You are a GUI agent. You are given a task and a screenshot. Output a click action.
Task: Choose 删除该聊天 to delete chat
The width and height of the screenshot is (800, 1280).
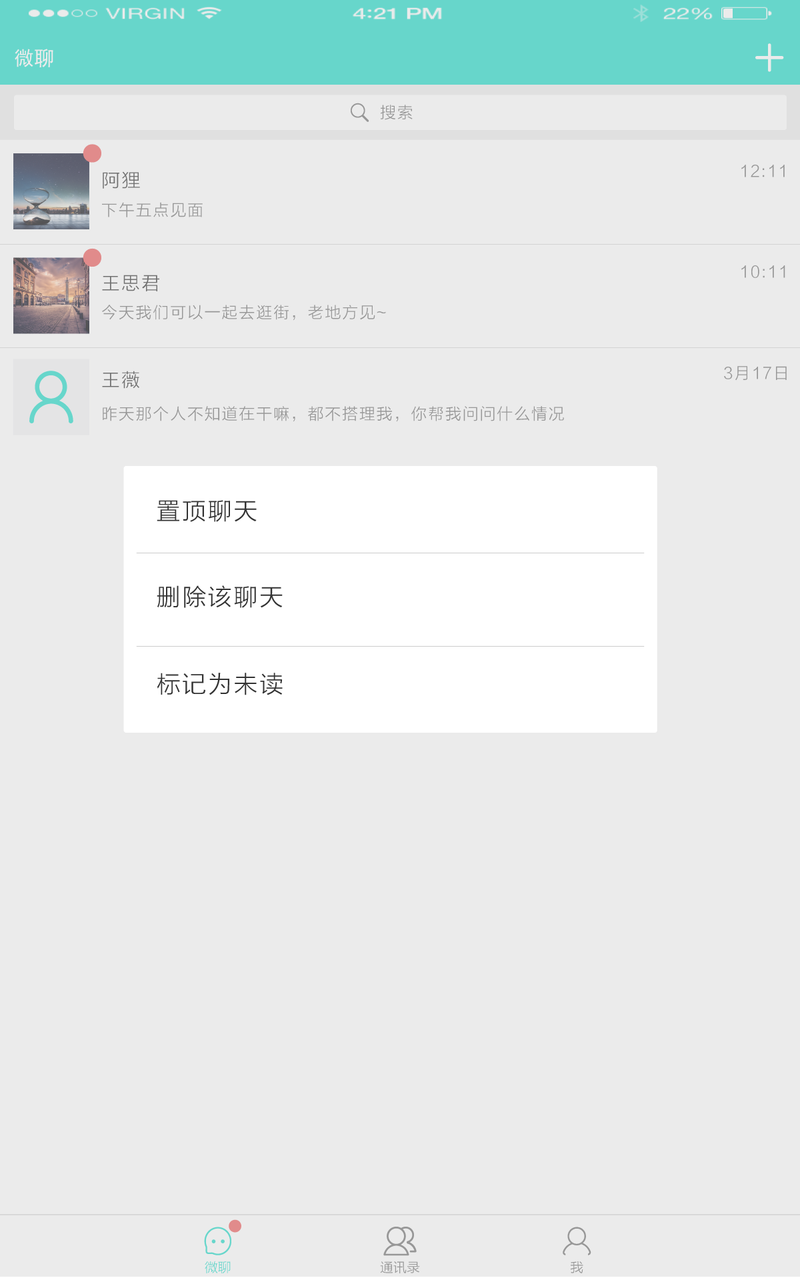390,598
